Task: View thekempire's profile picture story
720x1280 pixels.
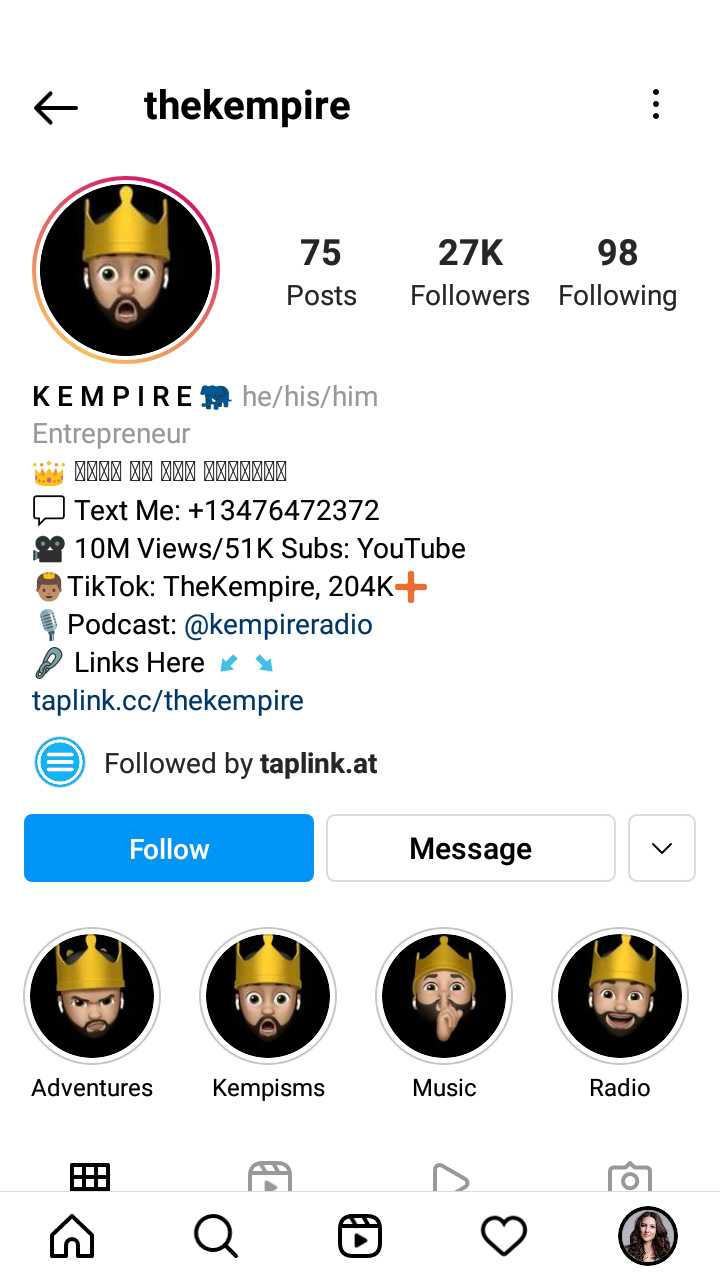Action: point(126,270)
